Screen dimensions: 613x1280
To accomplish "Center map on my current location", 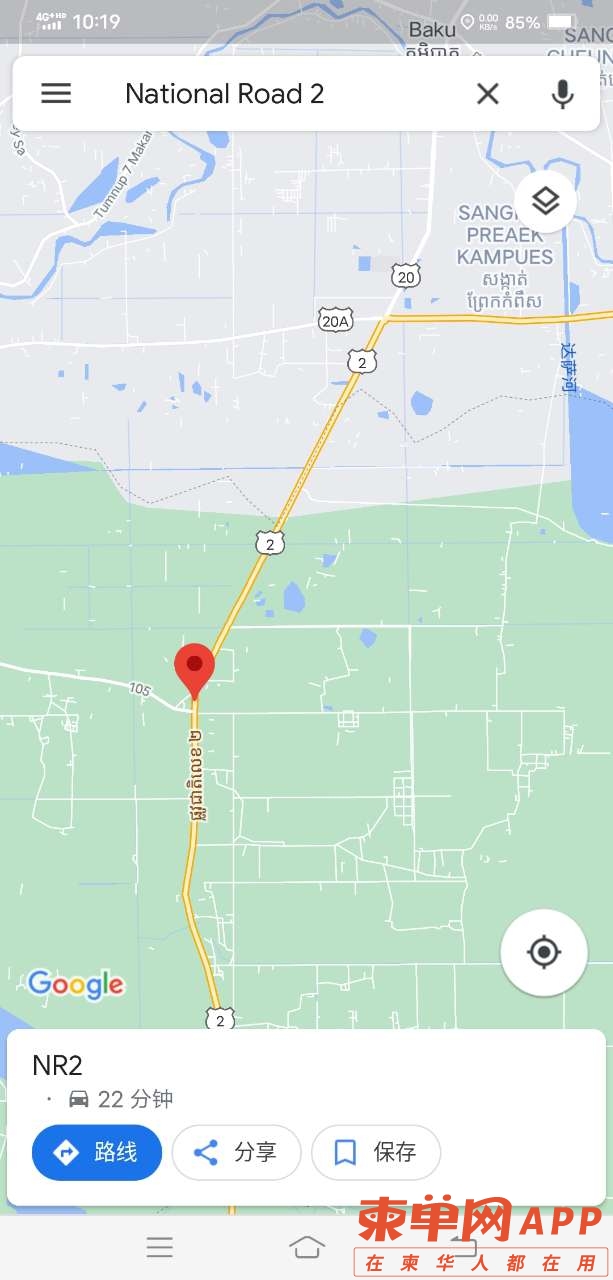I will (543, 952).
